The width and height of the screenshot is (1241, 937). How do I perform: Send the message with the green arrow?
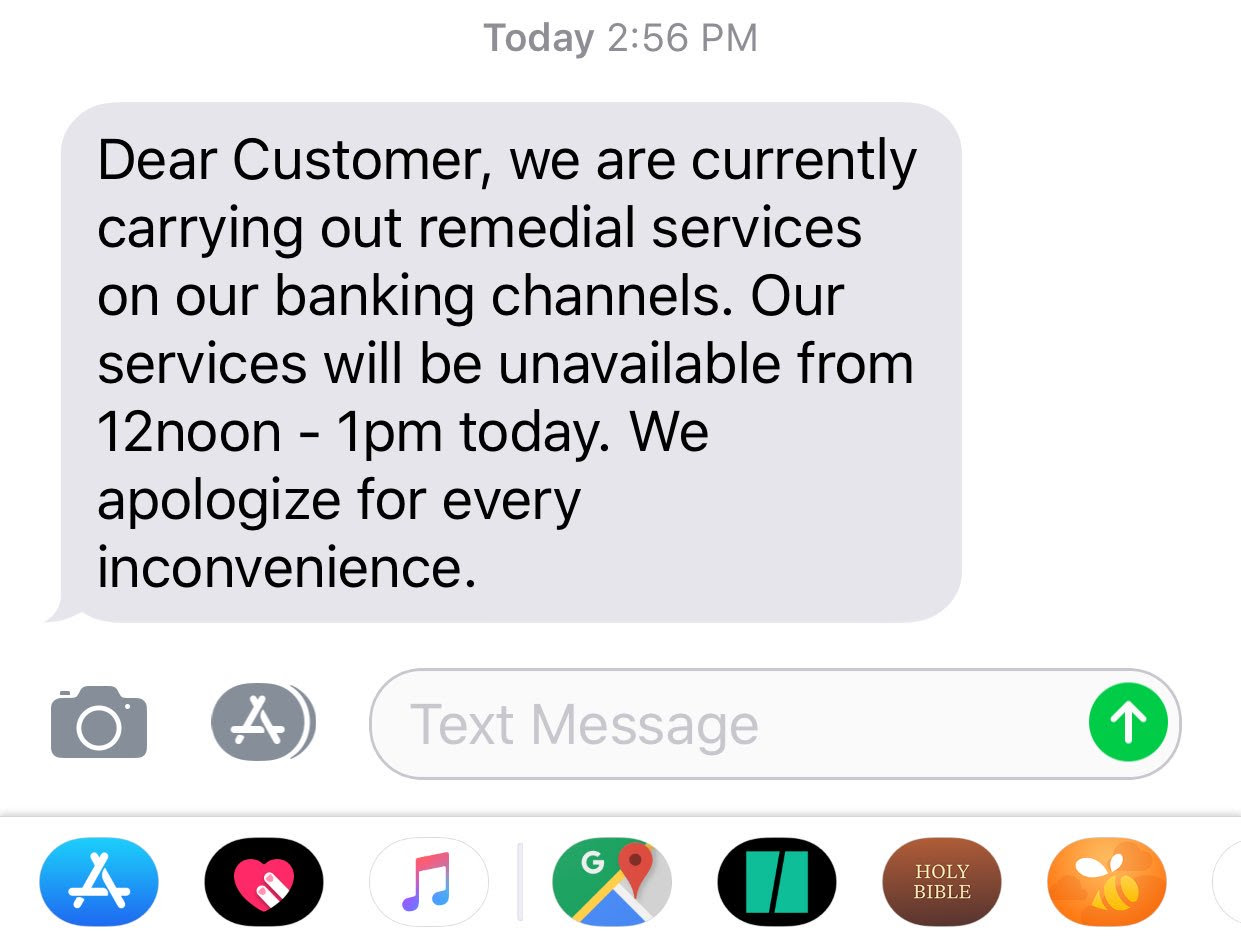pos(1128,723)
